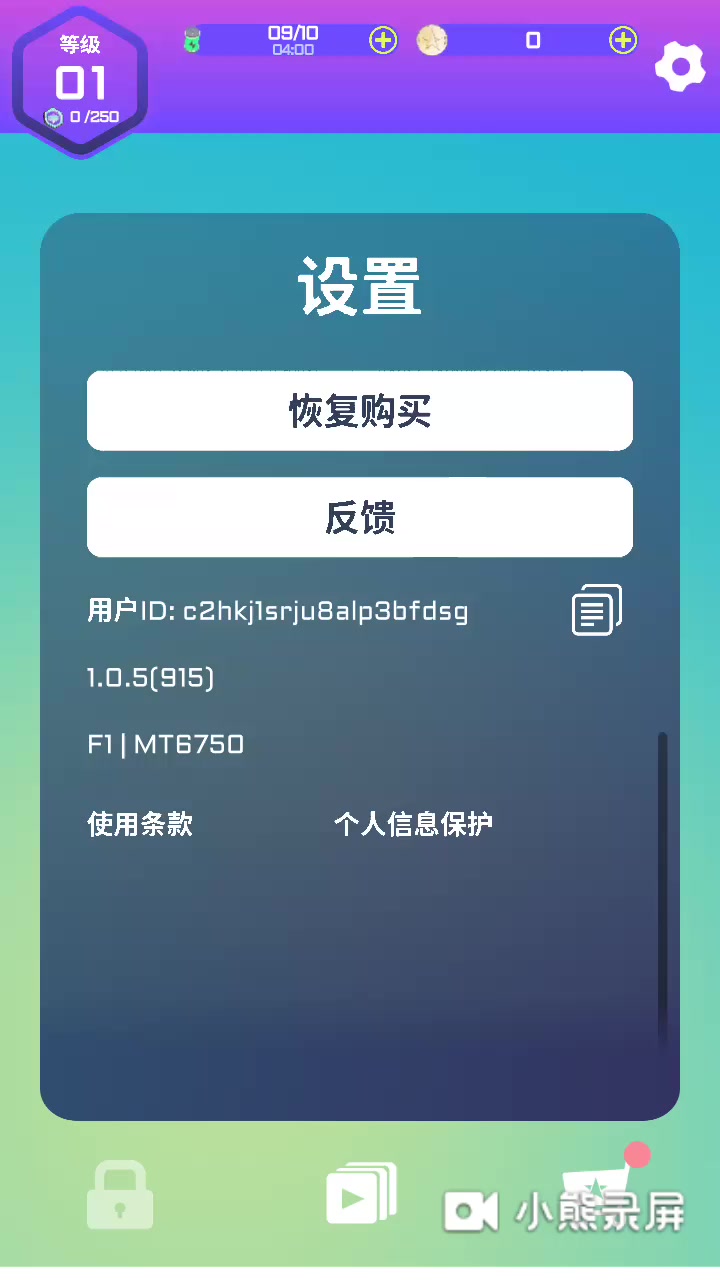Screen dimensions: 720x1280
Task: Tap the settings gear icon
Action: 679,67
